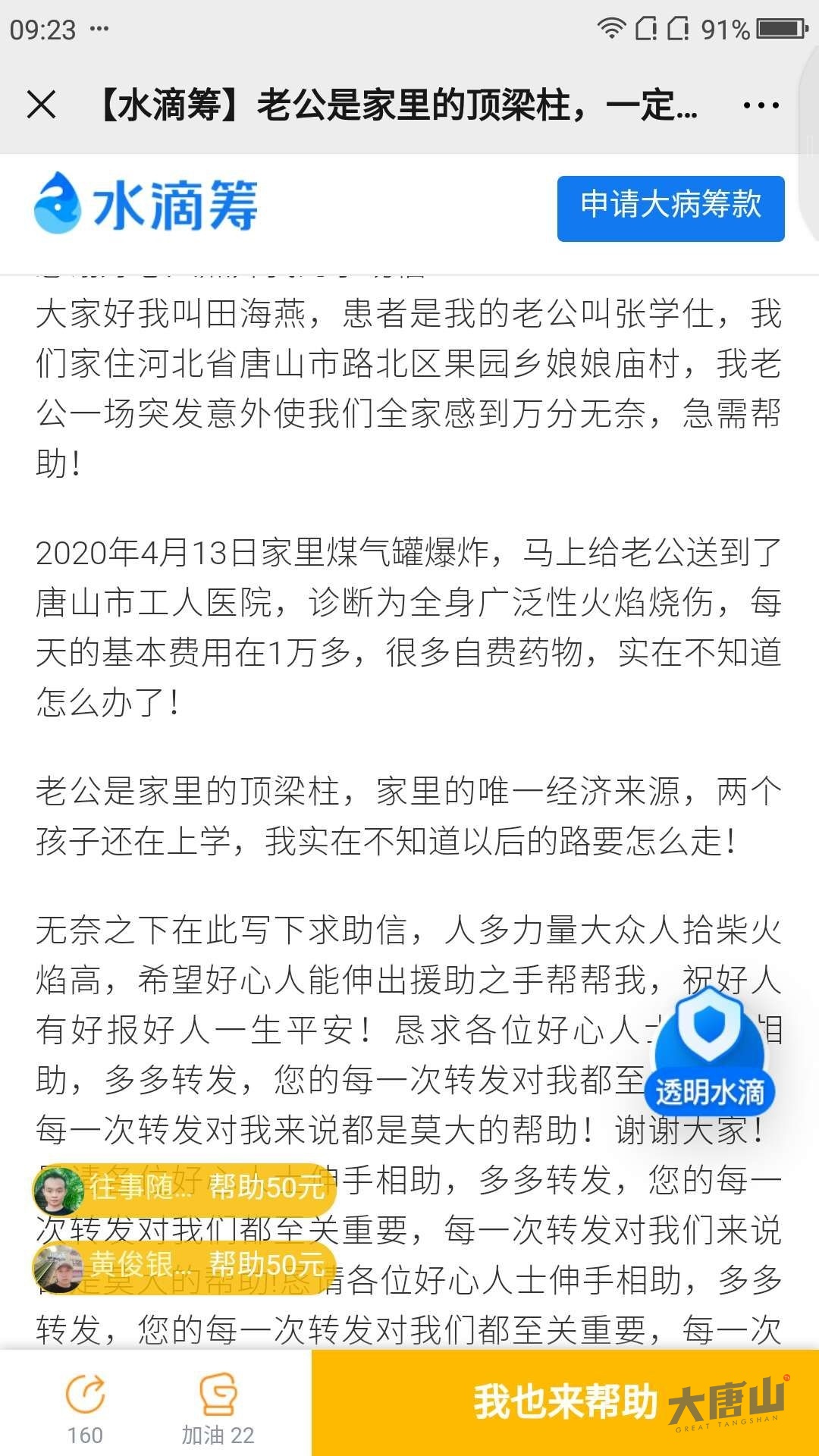
Task: Open the three-dot overflow menu
Action: pyautogui.click(x=761, y=105)
